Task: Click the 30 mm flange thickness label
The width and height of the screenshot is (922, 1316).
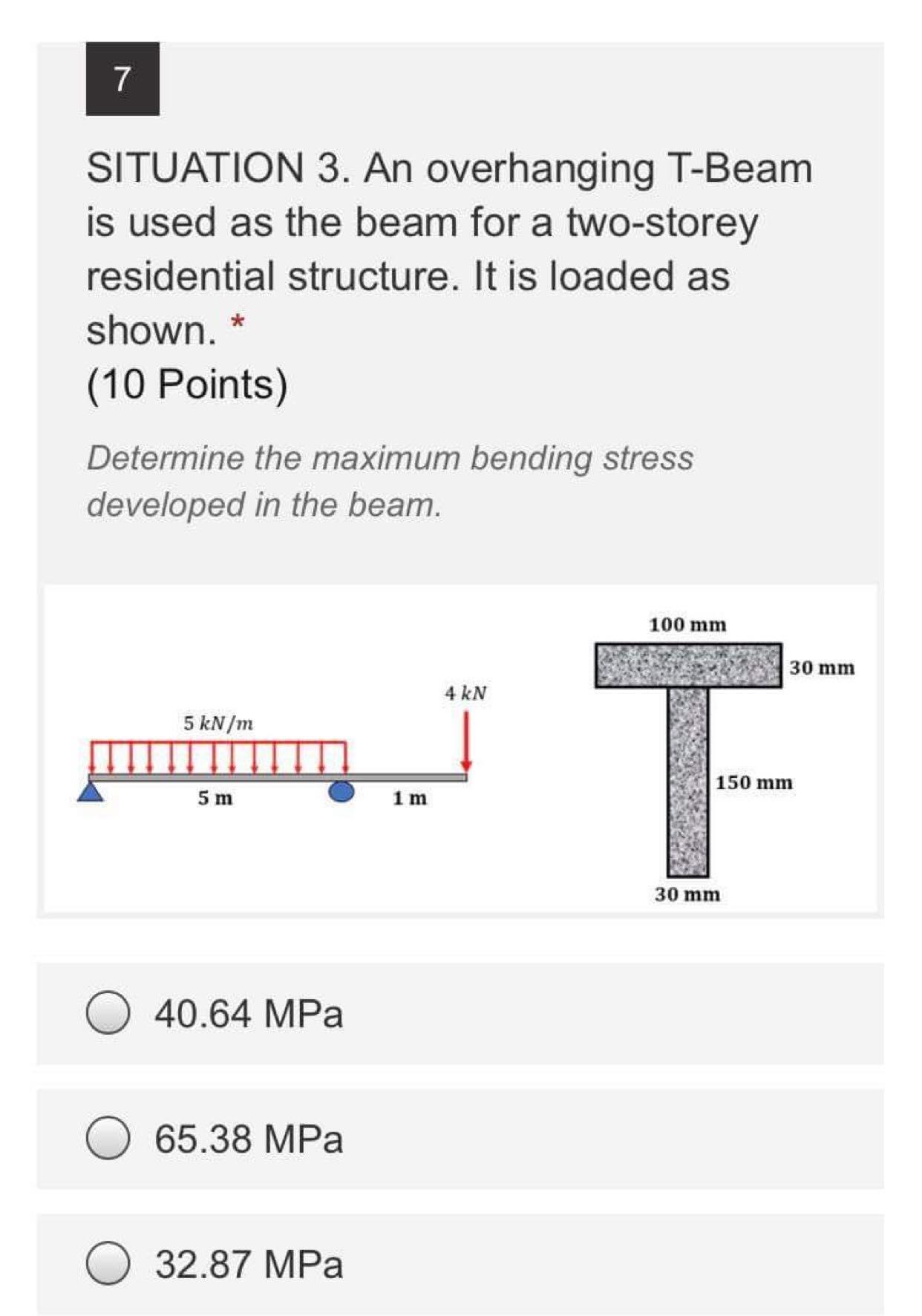Action: click(823, 667)
